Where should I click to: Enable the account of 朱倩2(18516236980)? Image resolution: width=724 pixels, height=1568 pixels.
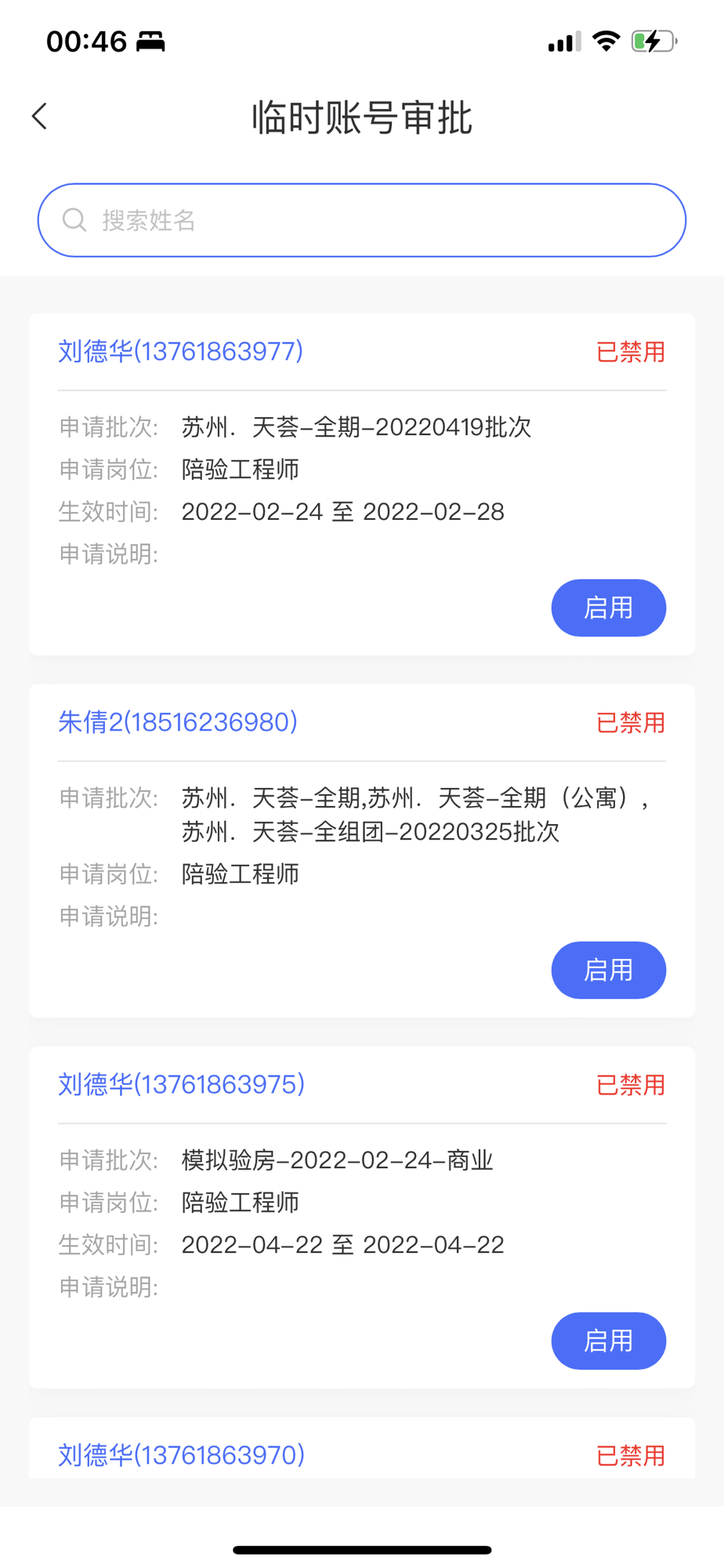pos(608,970)
